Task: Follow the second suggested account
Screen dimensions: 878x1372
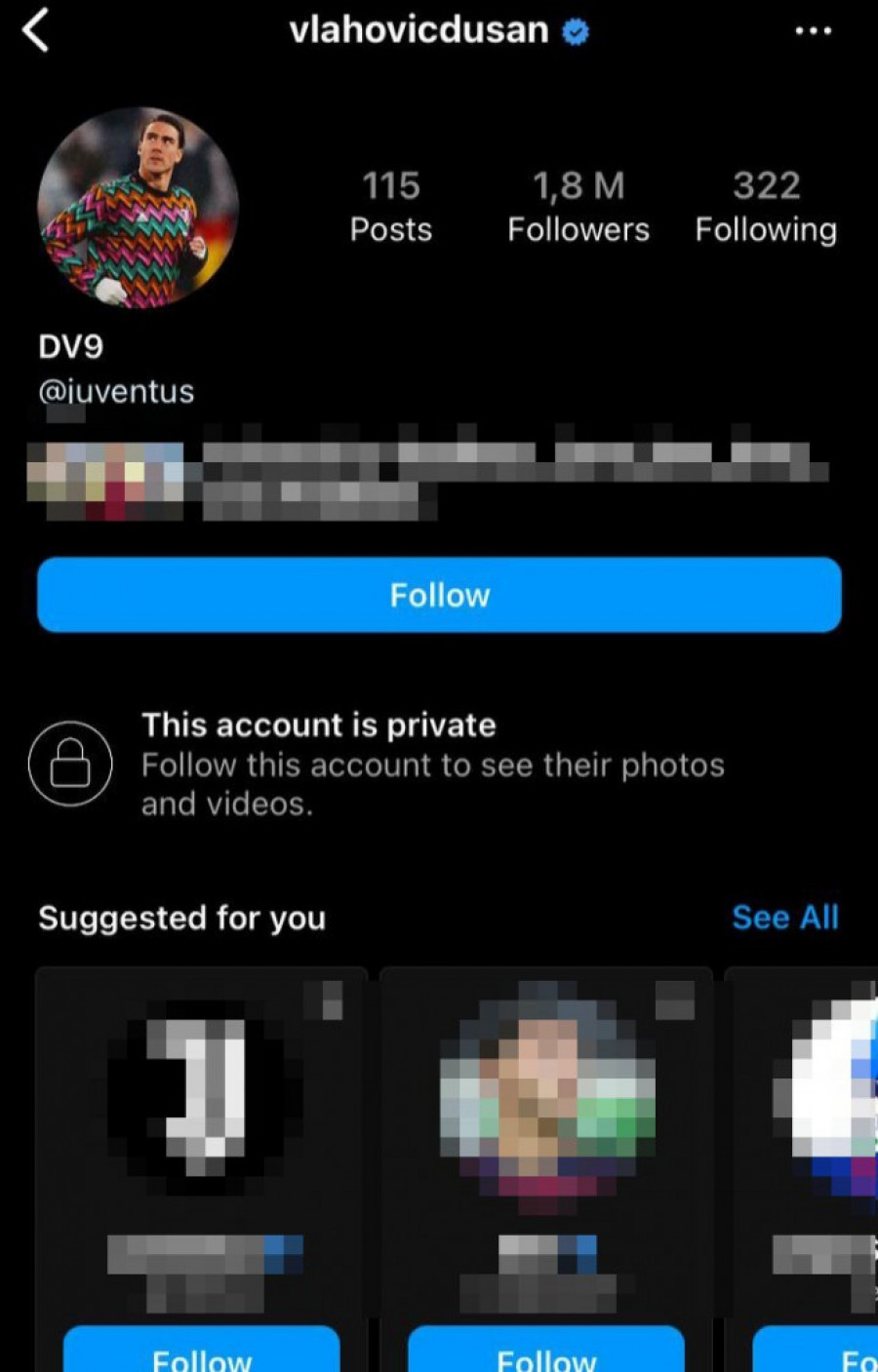Action: point(546,1353)
